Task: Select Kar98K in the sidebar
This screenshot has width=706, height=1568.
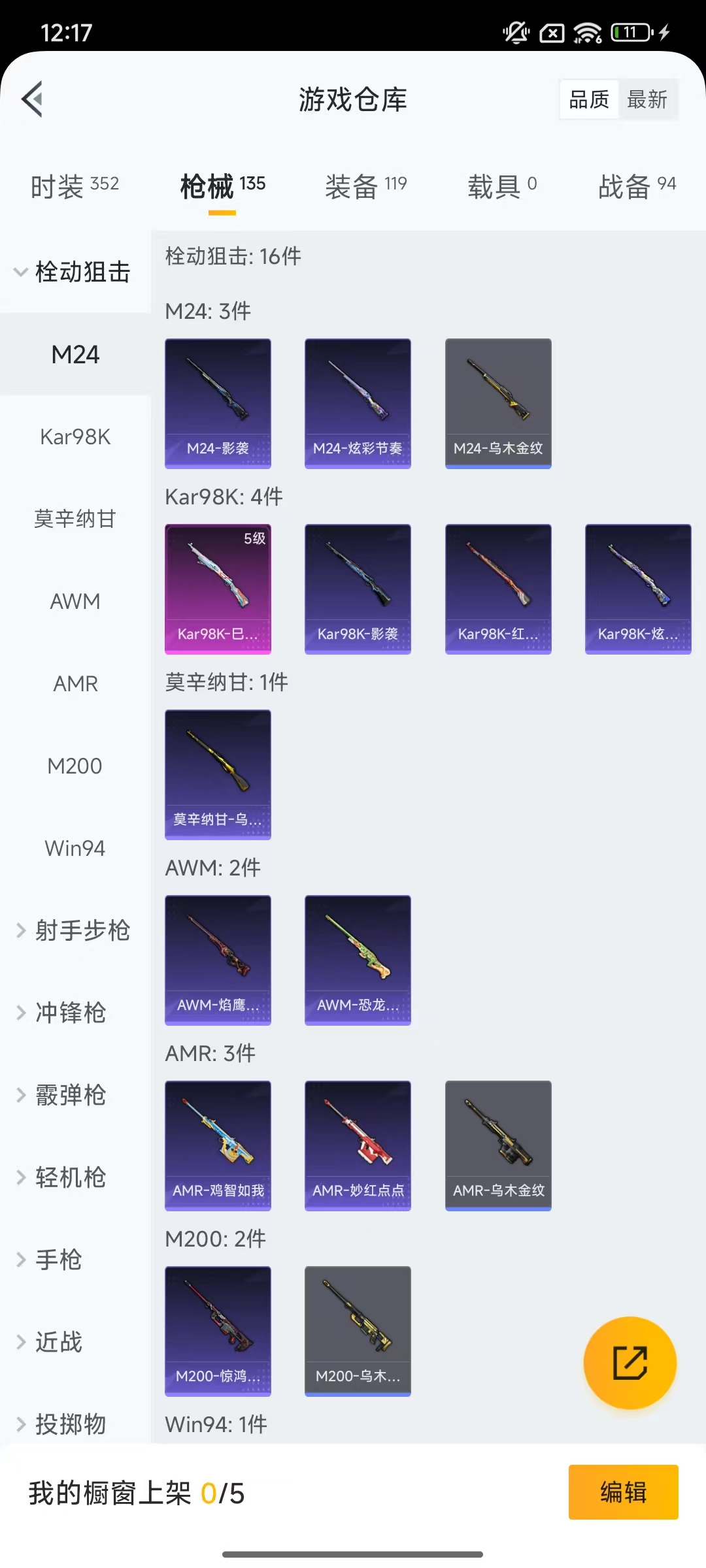Action: (74, 436)
